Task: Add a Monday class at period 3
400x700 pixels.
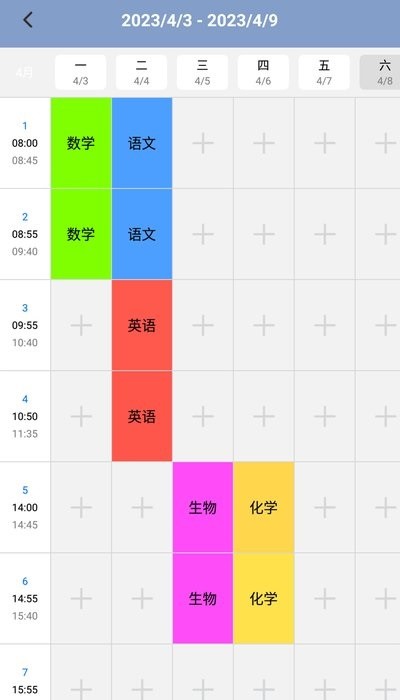Action: (81, 325)
